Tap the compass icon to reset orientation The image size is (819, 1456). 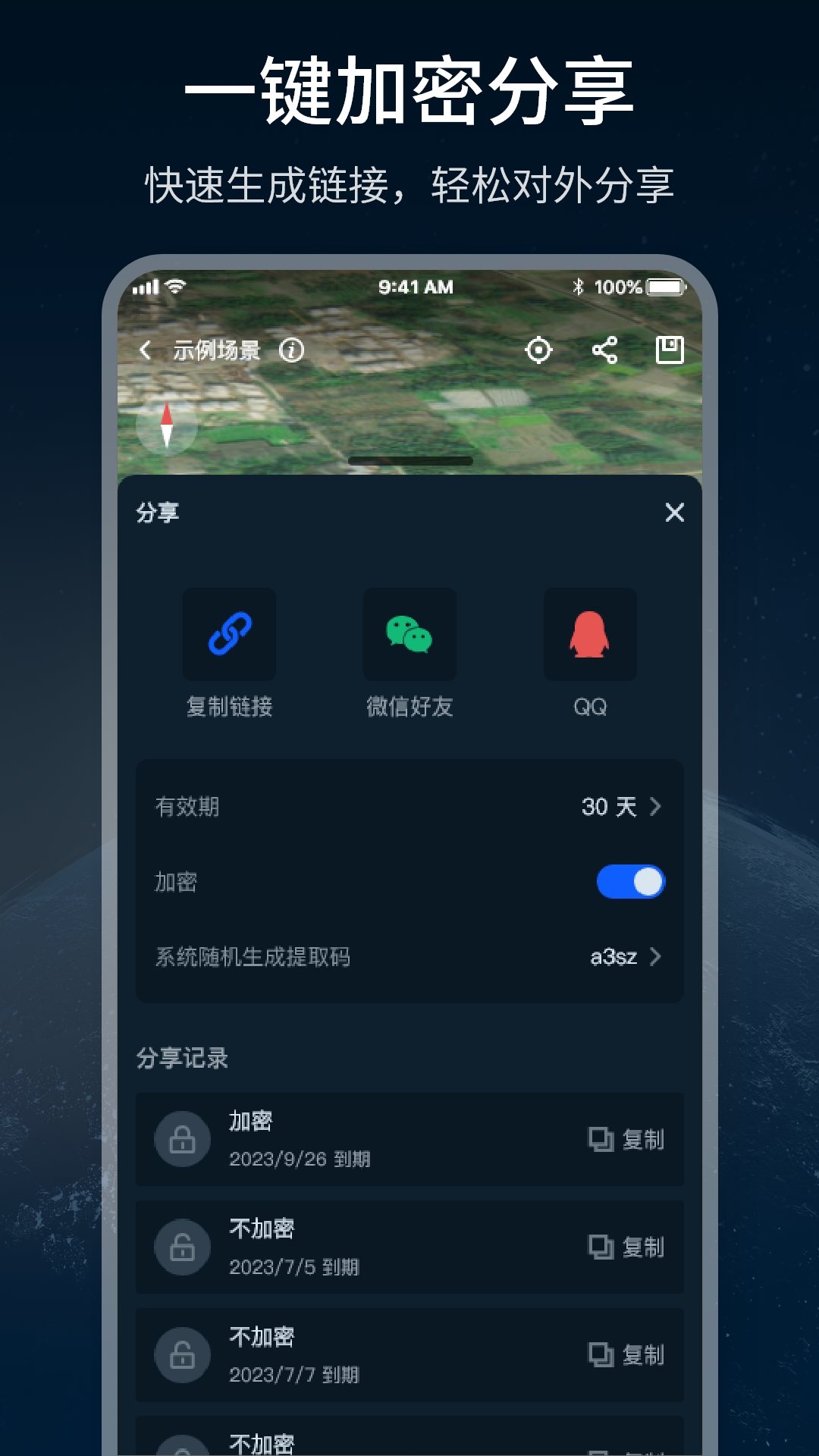click(x=165, y=427)
